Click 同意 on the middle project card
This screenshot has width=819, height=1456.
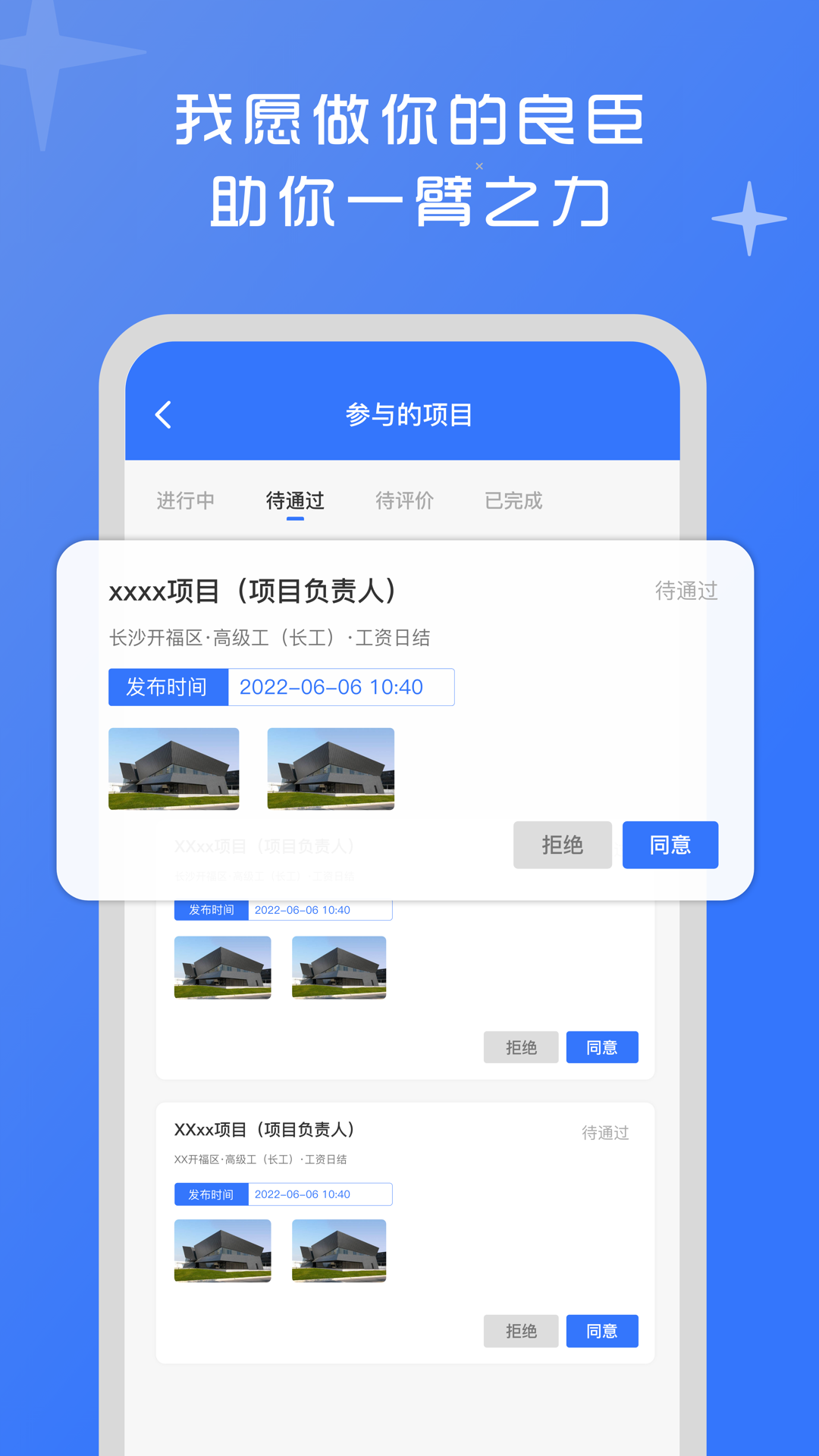point(601,1047)
